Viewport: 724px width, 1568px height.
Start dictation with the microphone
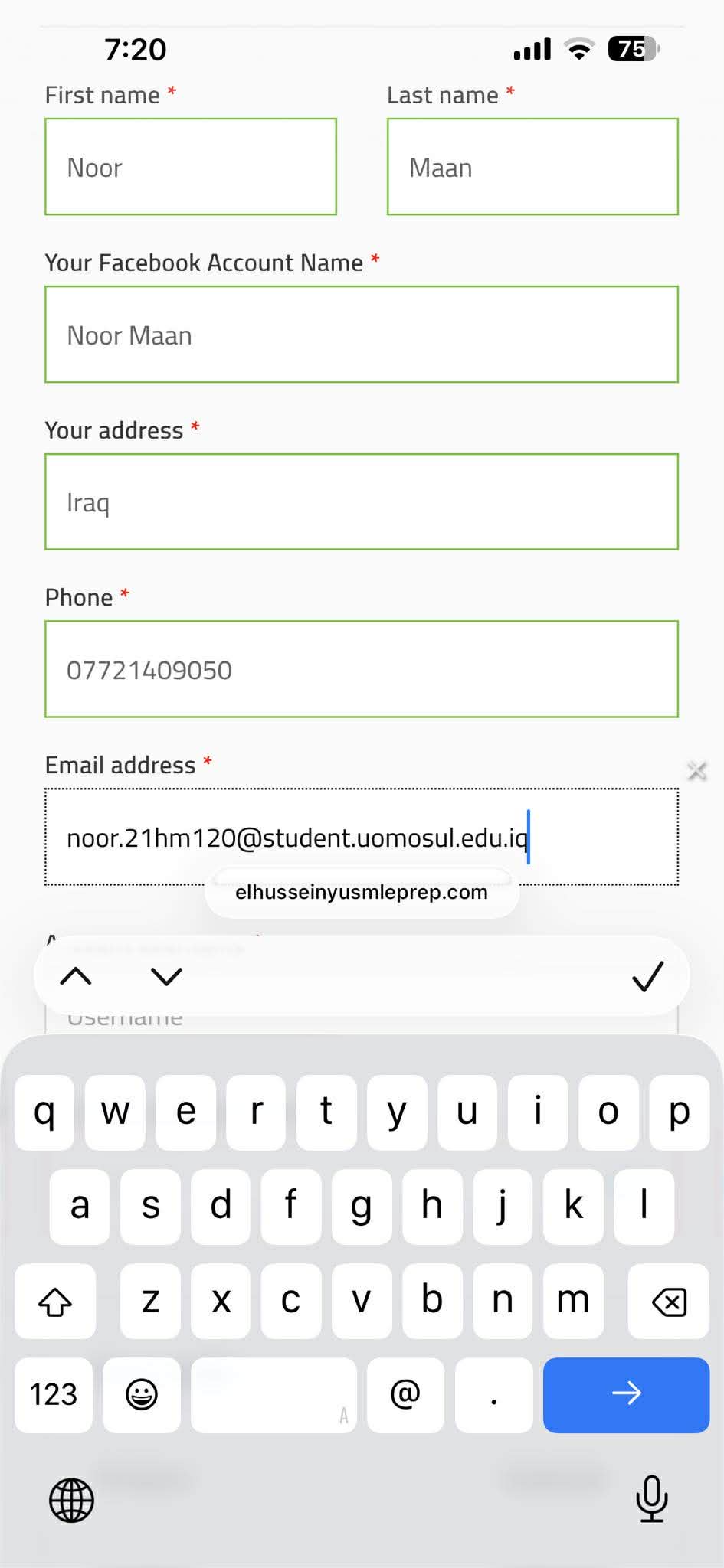tap(652, 1498)
